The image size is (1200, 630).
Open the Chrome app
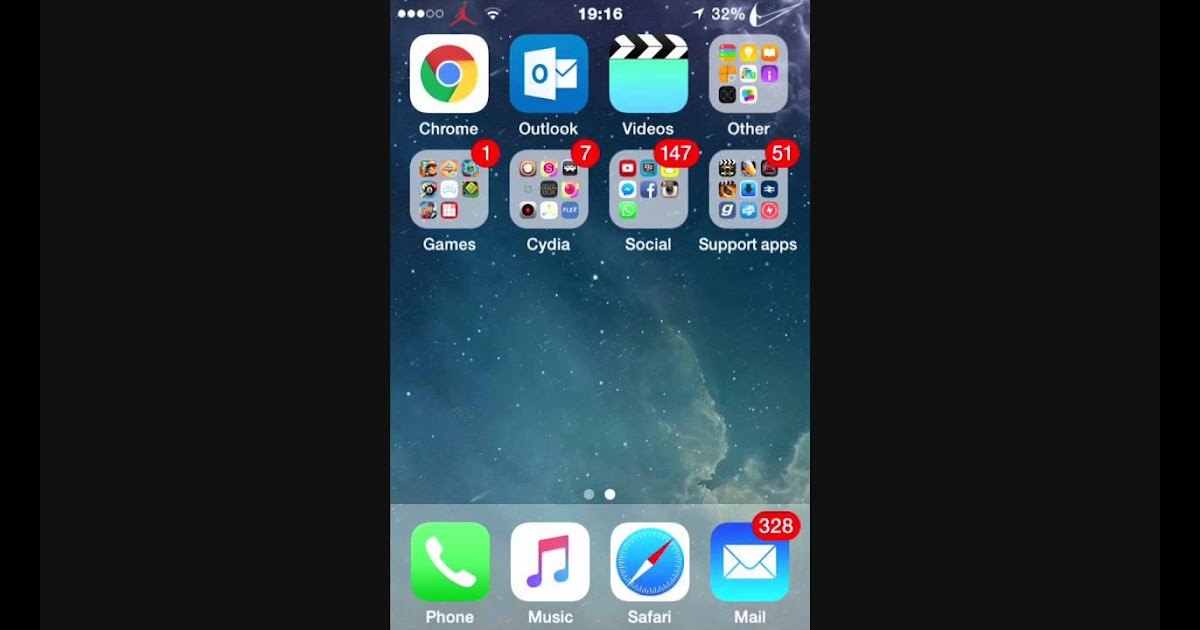coord(449,74)
